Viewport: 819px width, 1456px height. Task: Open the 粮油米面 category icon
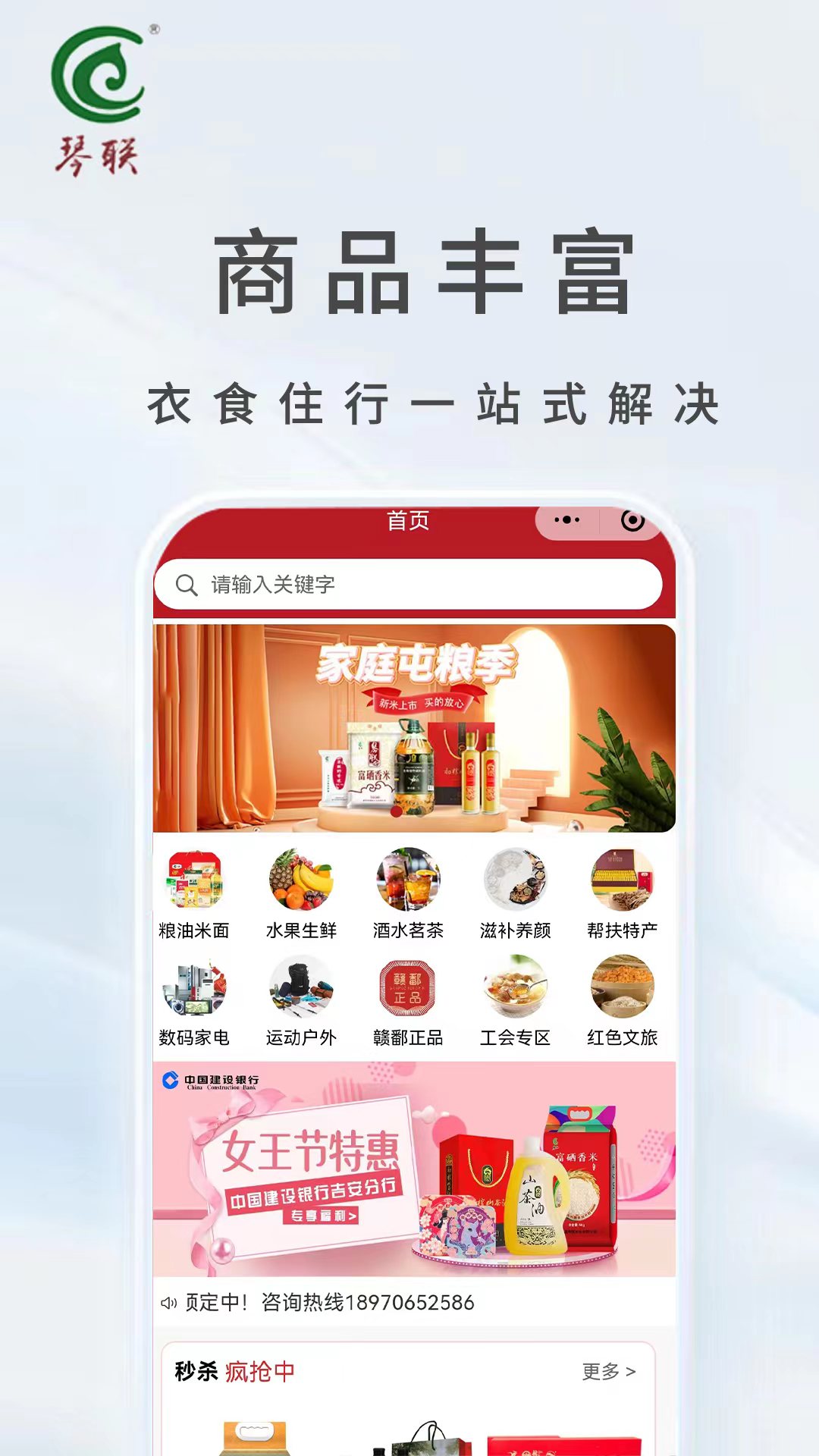[193, 883]
